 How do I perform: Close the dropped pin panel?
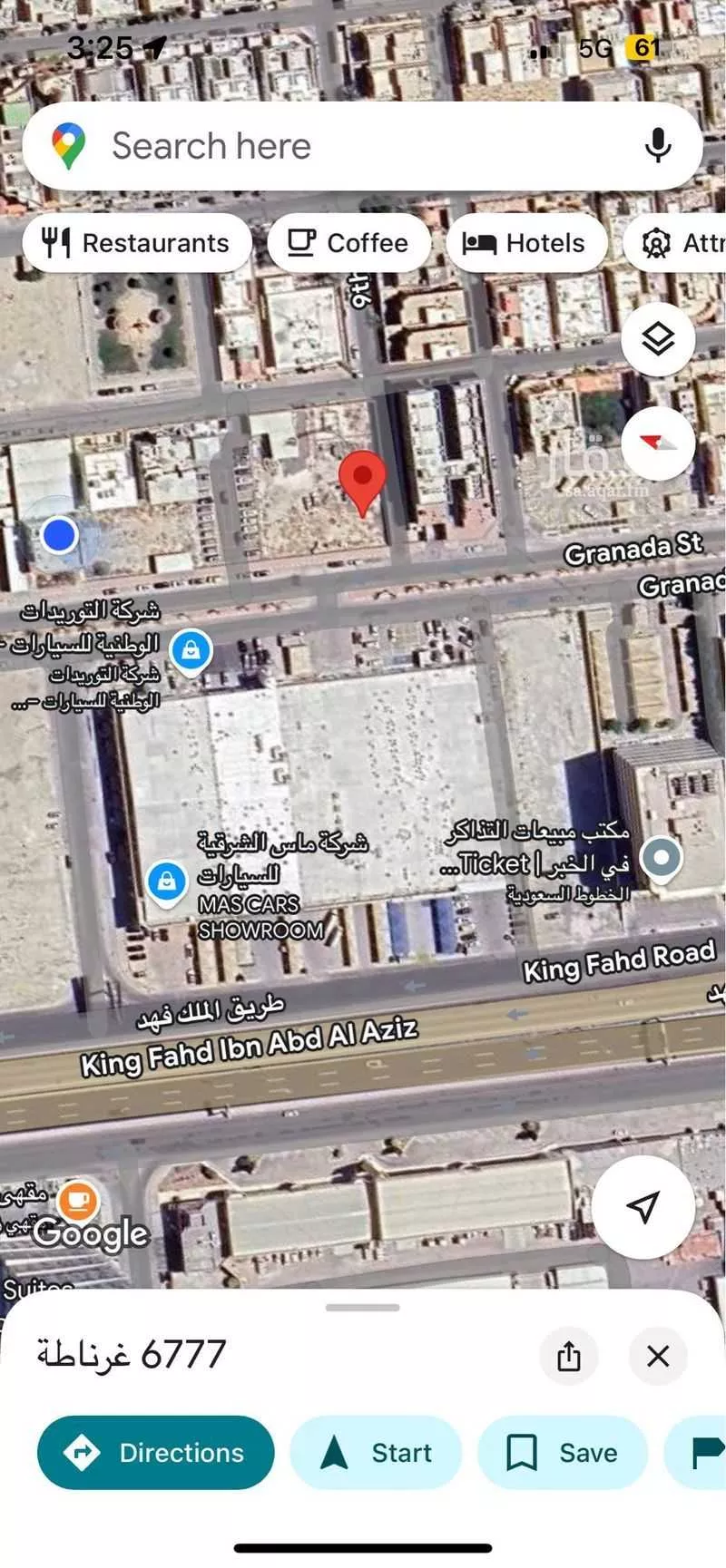[658, 1356]
